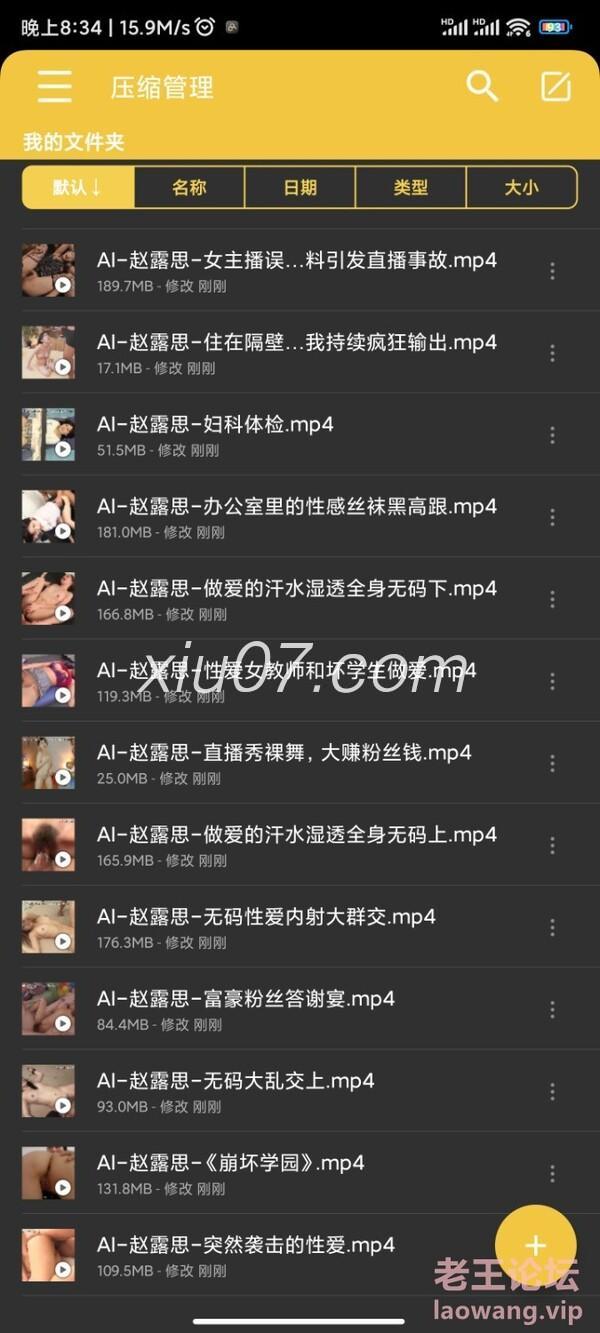The image size is (600, 1333).
Task: Show more options for the 51.5MB file
Action: 552,435
